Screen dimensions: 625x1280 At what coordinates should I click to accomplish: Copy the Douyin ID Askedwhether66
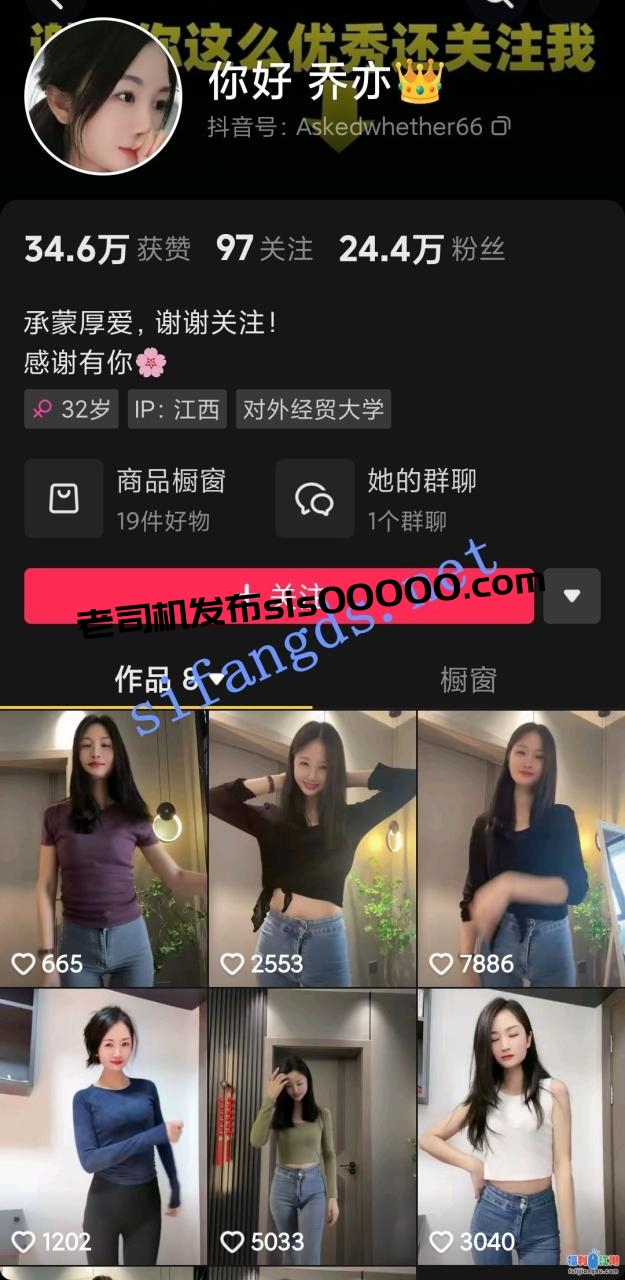tap(501, 127)
